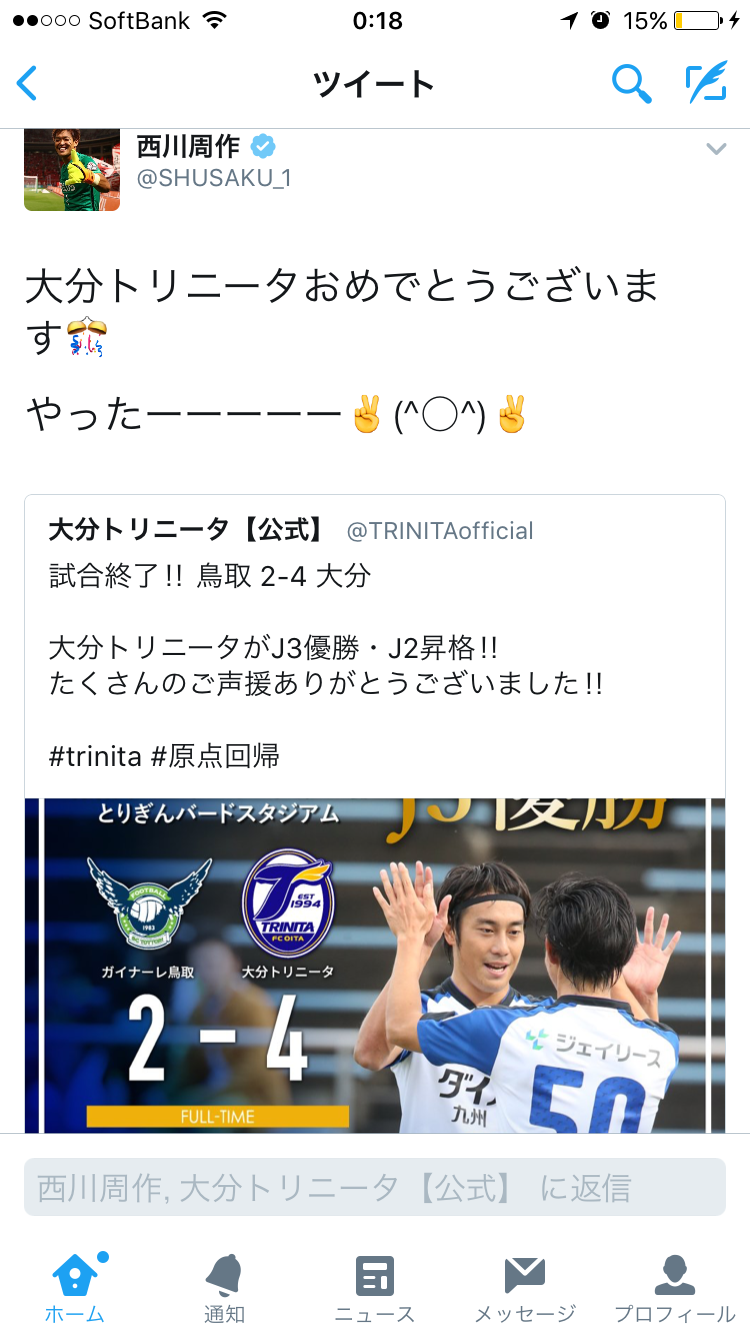Open 西川周作's profile picture
The height and width of the screenshot is (1334, 750).
coord(72,168)
